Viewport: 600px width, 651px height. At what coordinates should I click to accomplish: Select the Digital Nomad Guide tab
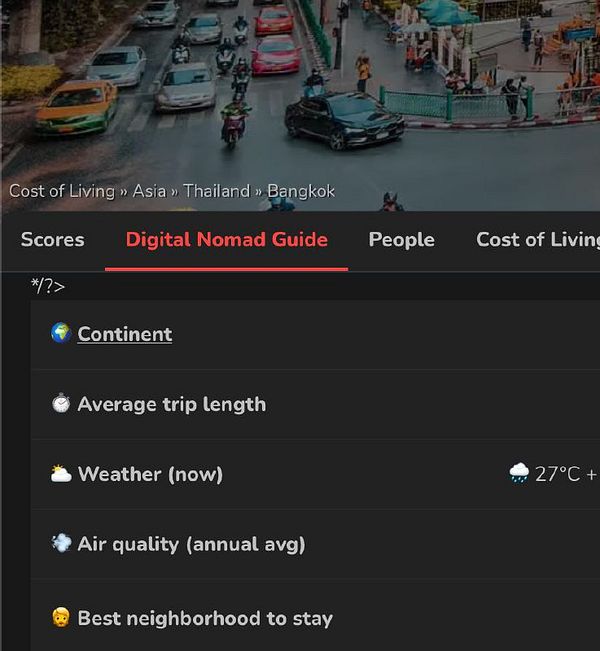click(226, 240)
